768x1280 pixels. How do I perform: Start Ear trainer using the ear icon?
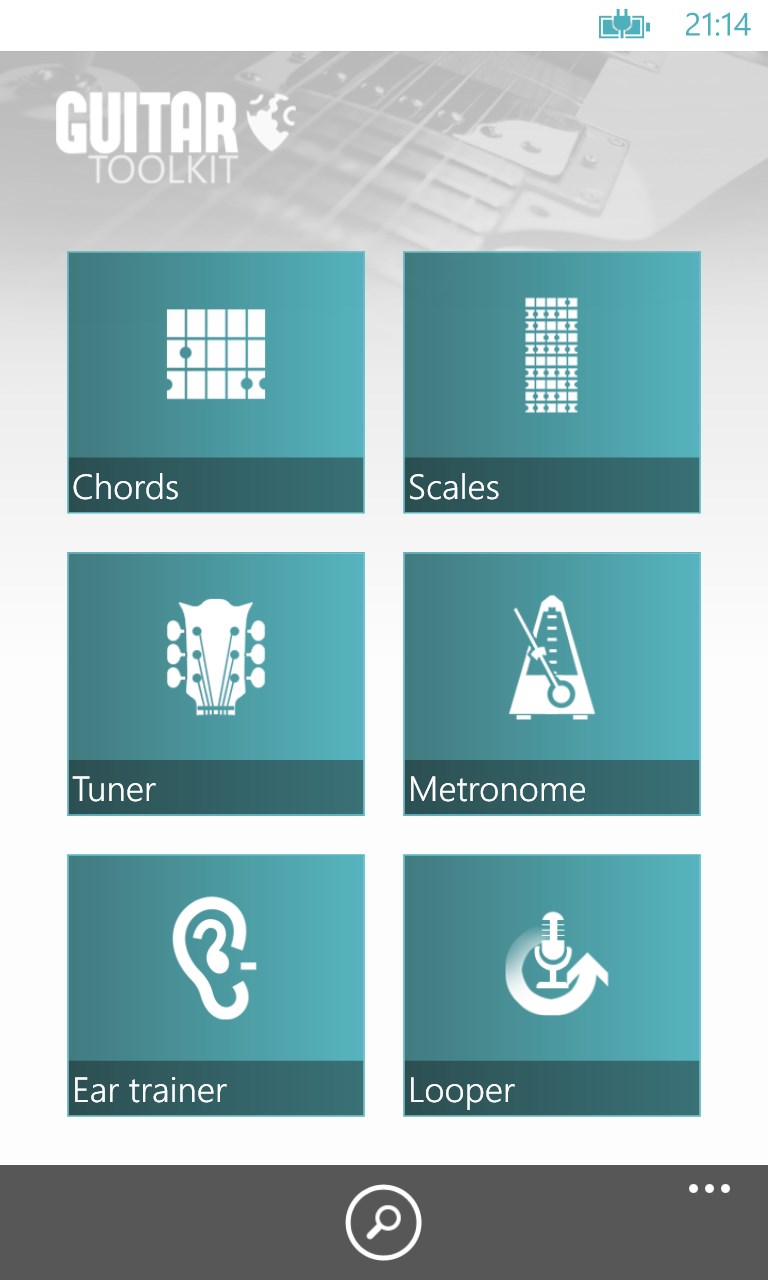coord(214,955)
